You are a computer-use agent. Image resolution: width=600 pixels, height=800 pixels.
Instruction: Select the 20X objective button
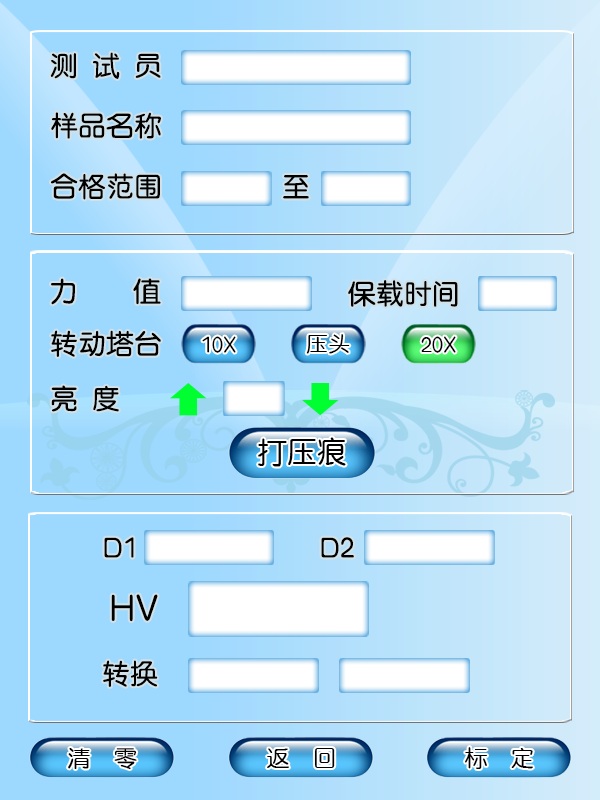[x=438, y=345]
